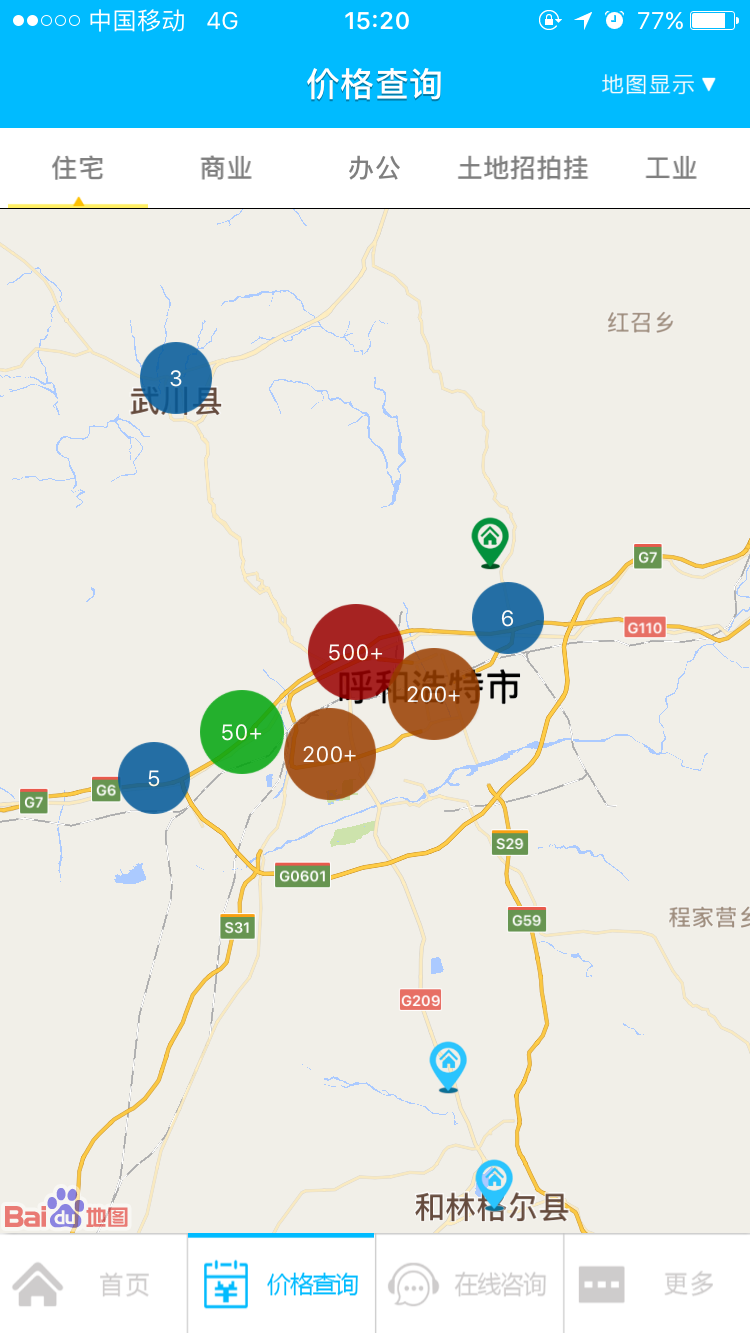This screenshot has height=1334, width=750.
Task: Open the 土地招拍挂 tab
Action: [522, 168]
